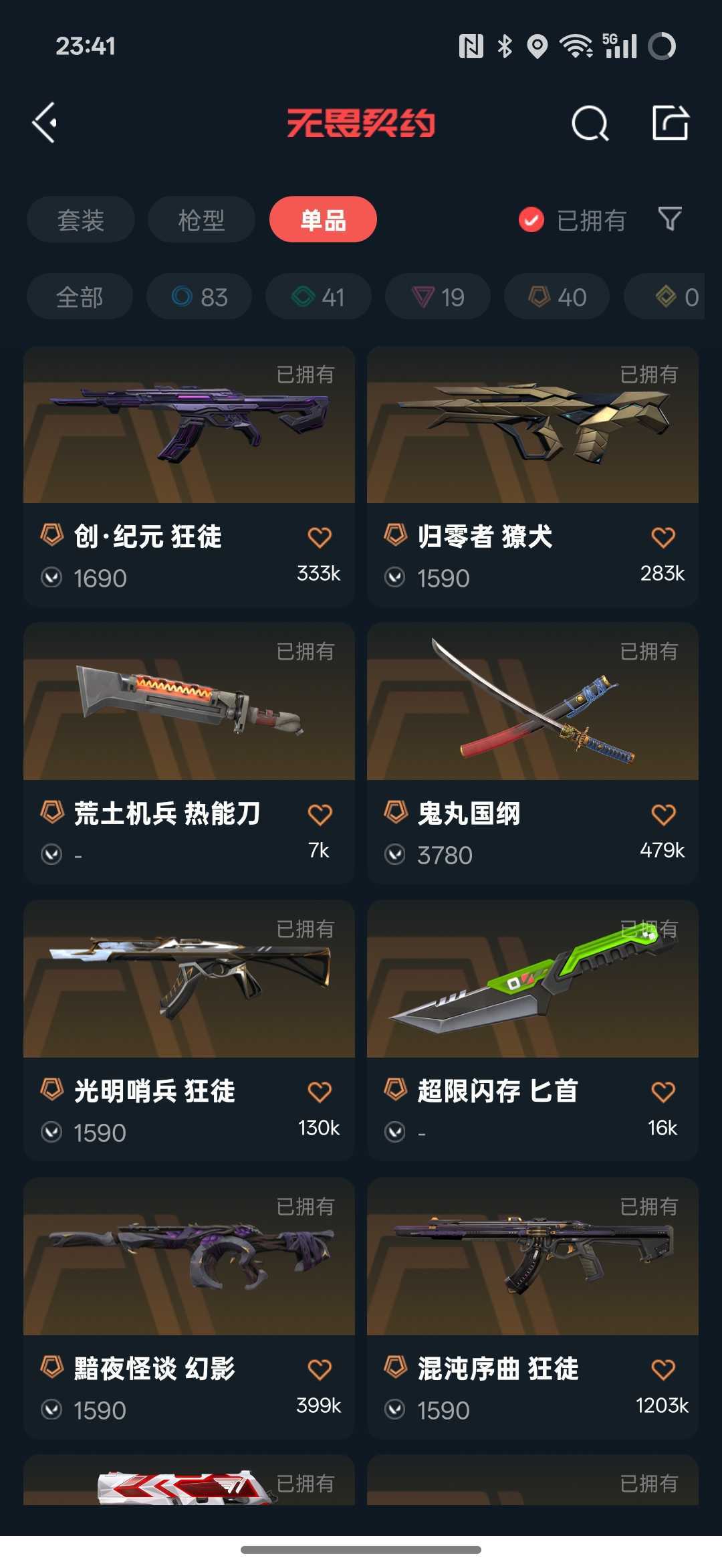The height and width of the screenshot is (1568, 722).
Task: Uncheck the 已拥有 filter checkbox
Action: [x=531, y=219]
